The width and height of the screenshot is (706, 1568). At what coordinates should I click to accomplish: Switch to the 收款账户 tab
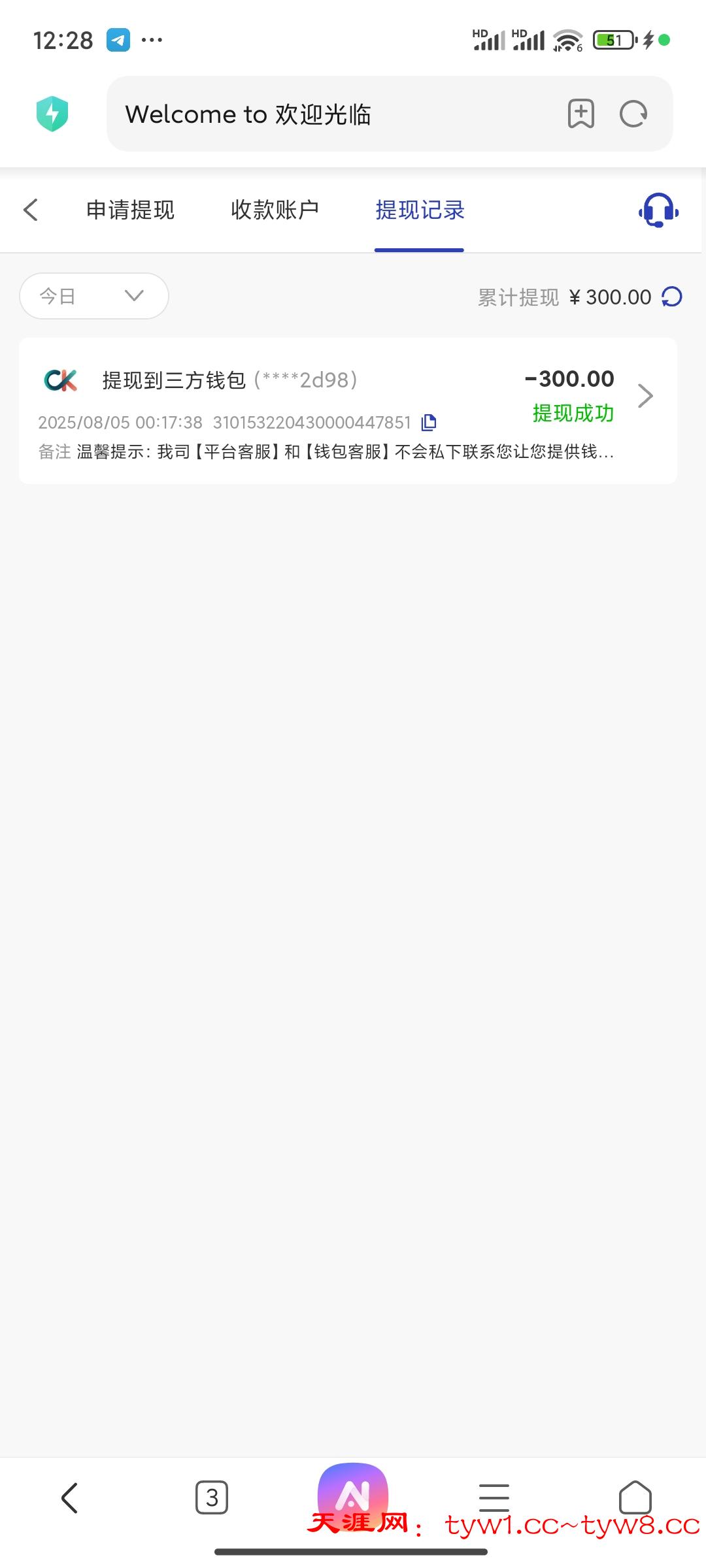(275, 210)
